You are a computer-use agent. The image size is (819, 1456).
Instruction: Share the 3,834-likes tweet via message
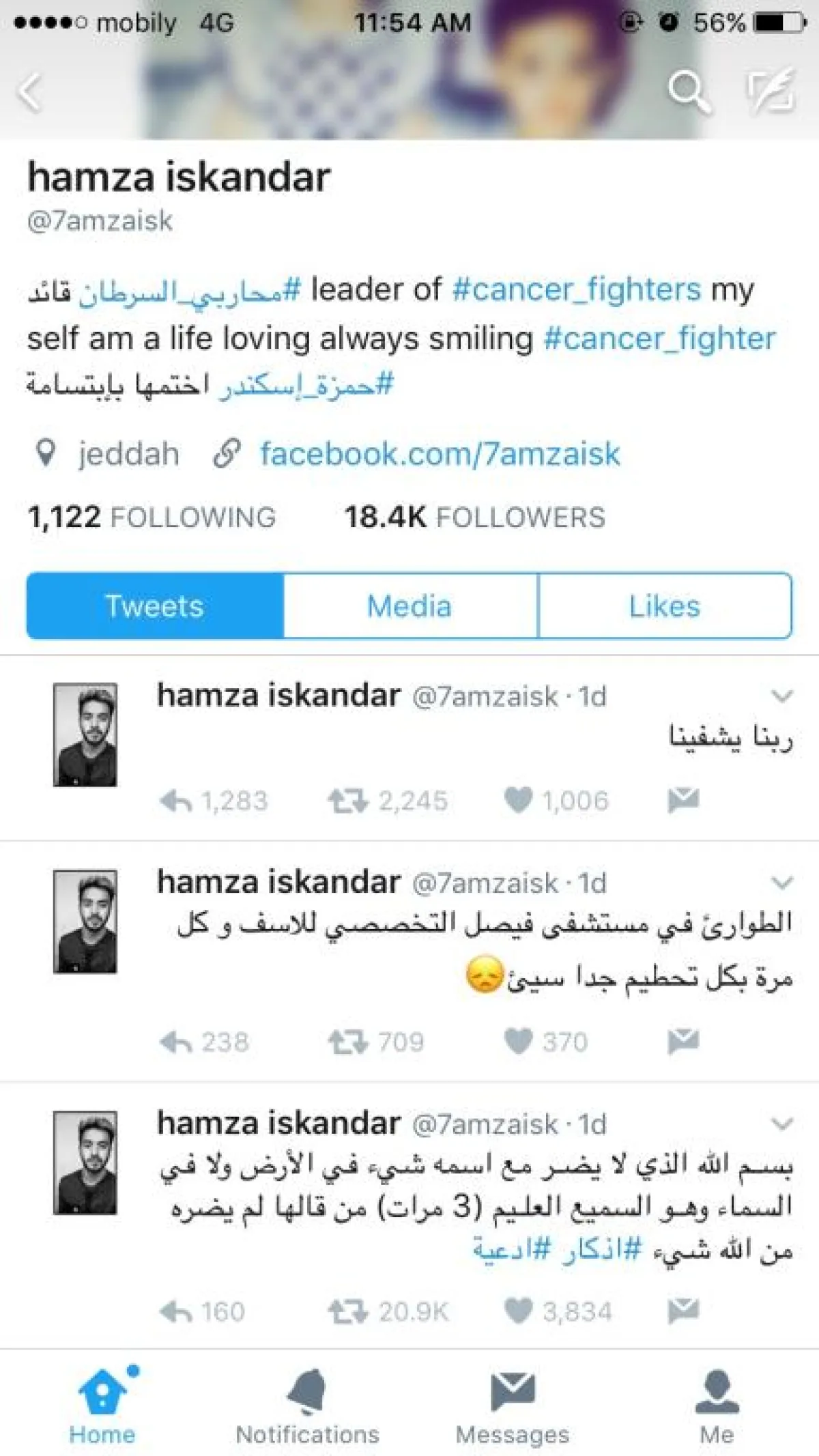[x=683, y=1311]
